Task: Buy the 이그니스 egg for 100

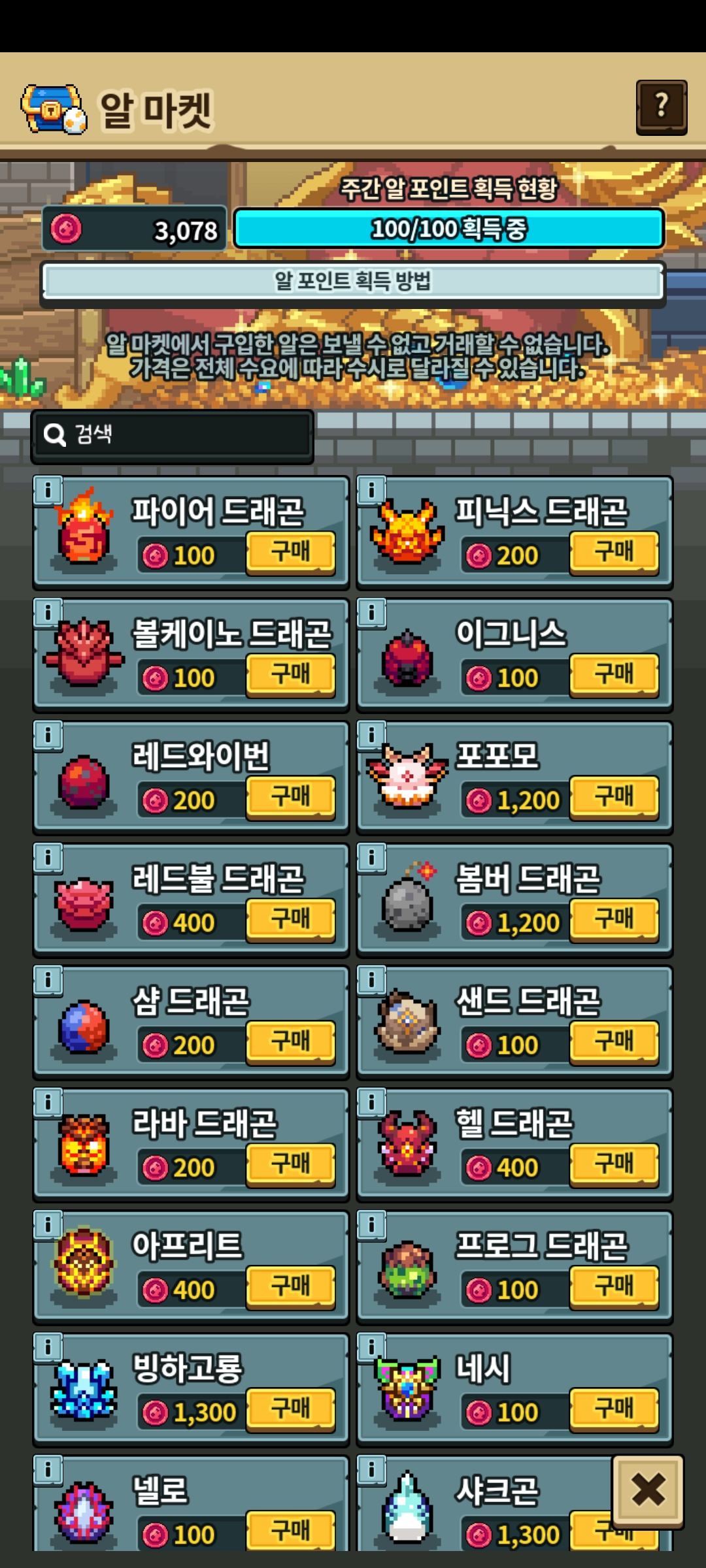Action: [x=614, y=674]
